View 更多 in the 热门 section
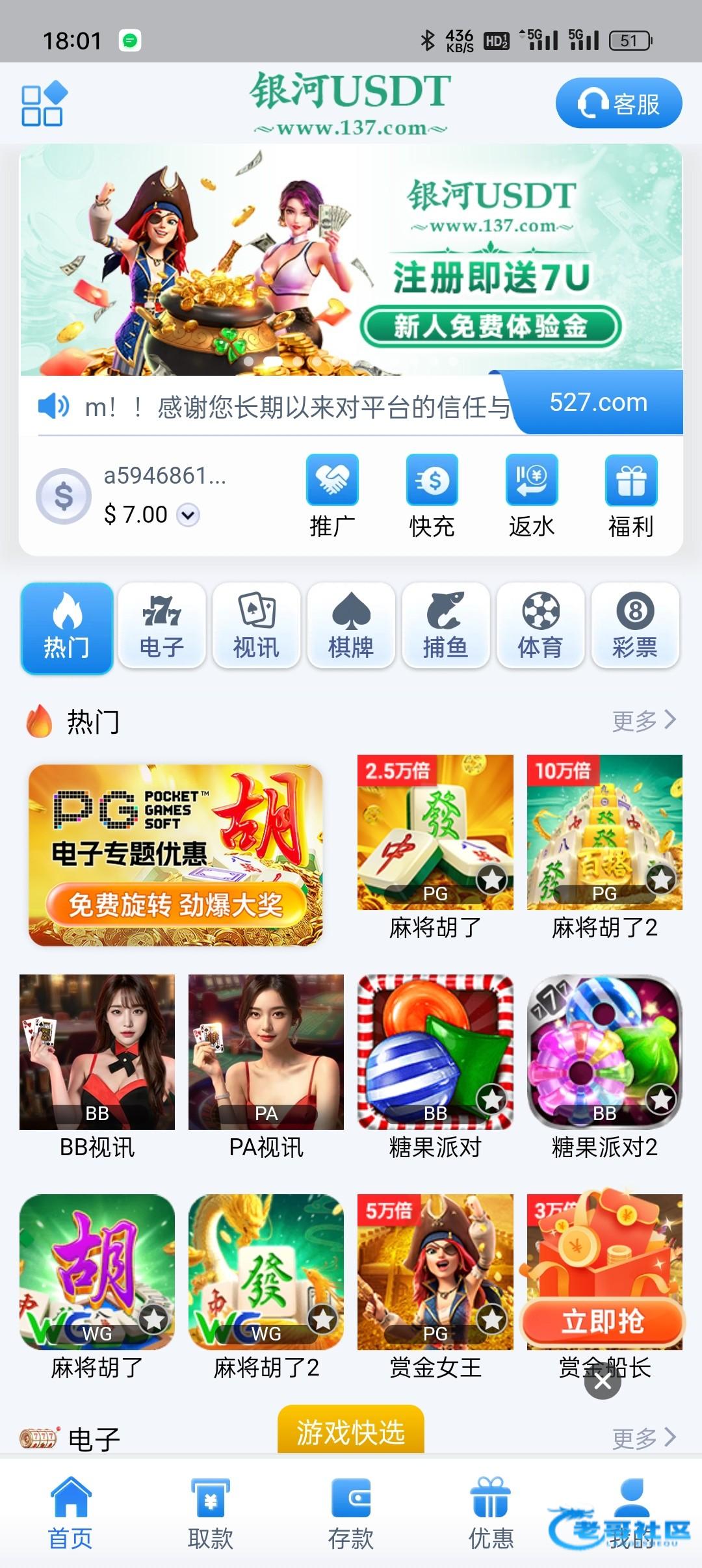 click(643, 720)
